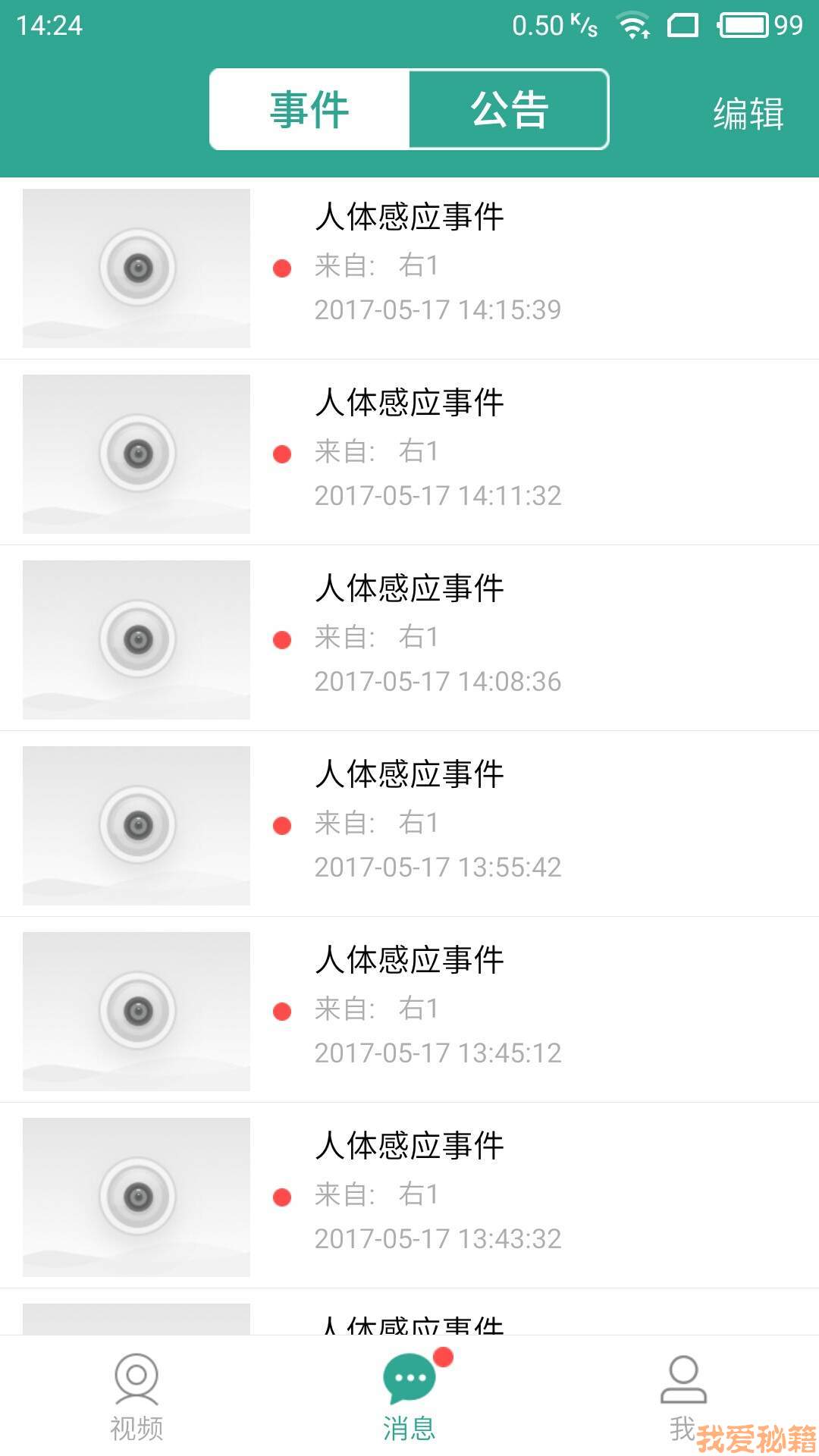
Task: Open the 13:45:12 人体感应事件 entry
Action: (x=409, y=1011)
